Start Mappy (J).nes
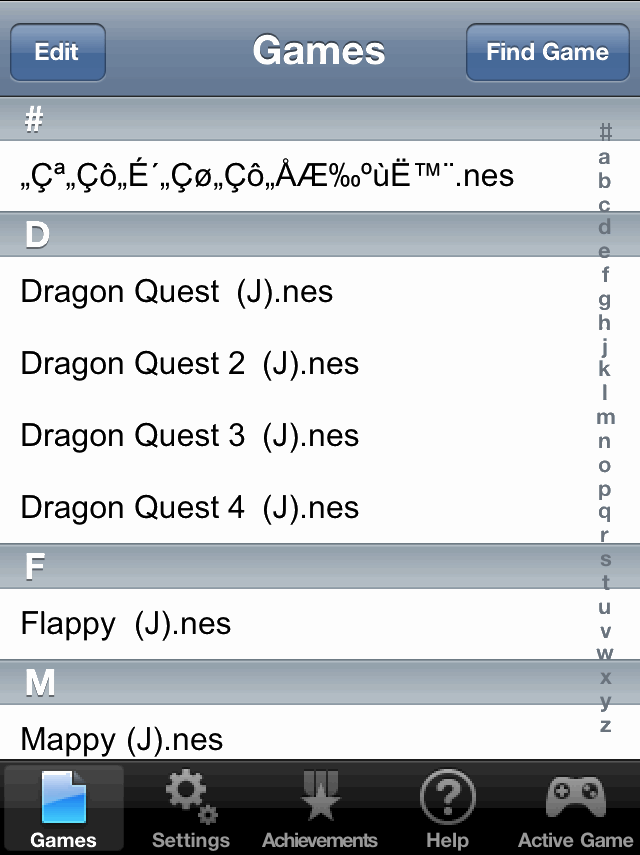 point(122,739)
